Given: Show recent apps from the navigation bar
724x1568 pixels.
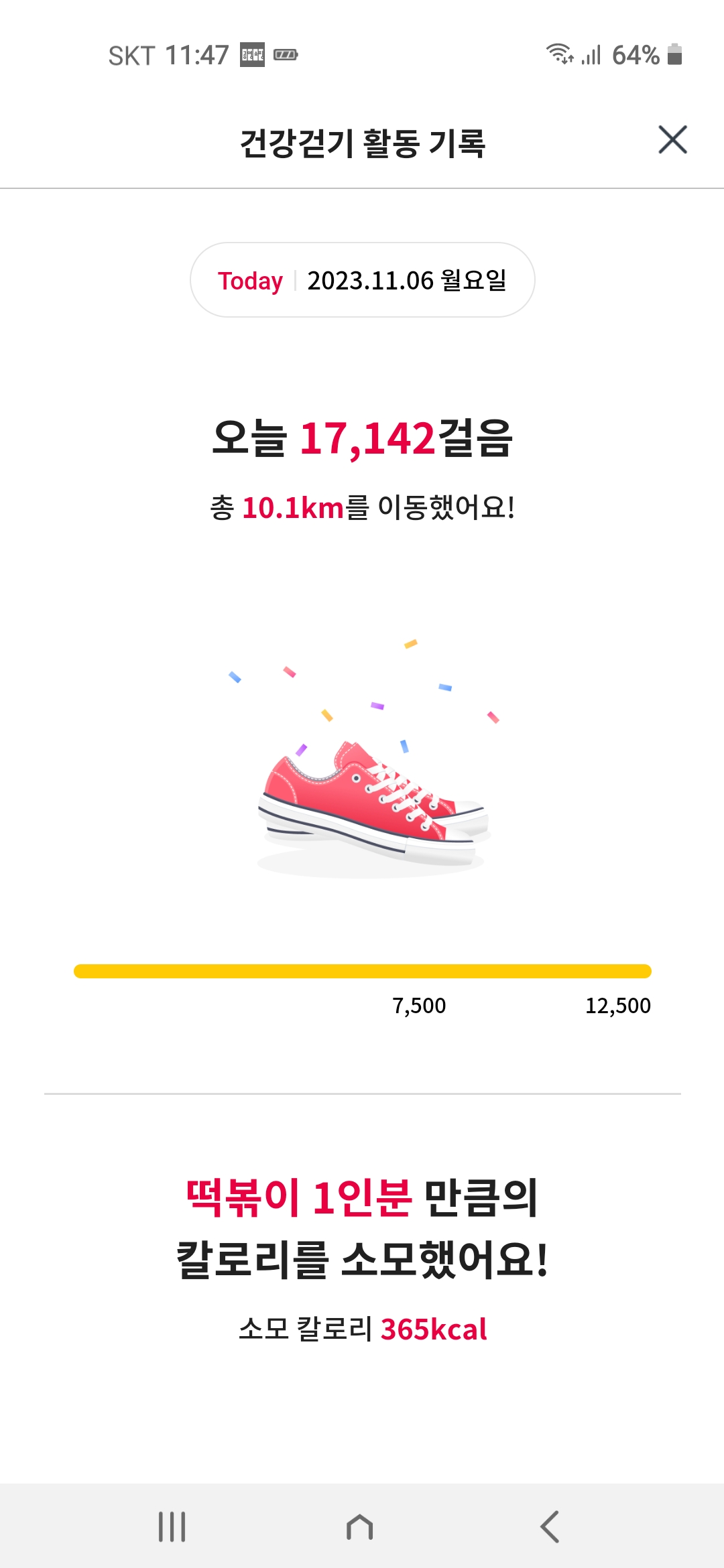Looking at the screenshot, I should (x=172, y=1527).
